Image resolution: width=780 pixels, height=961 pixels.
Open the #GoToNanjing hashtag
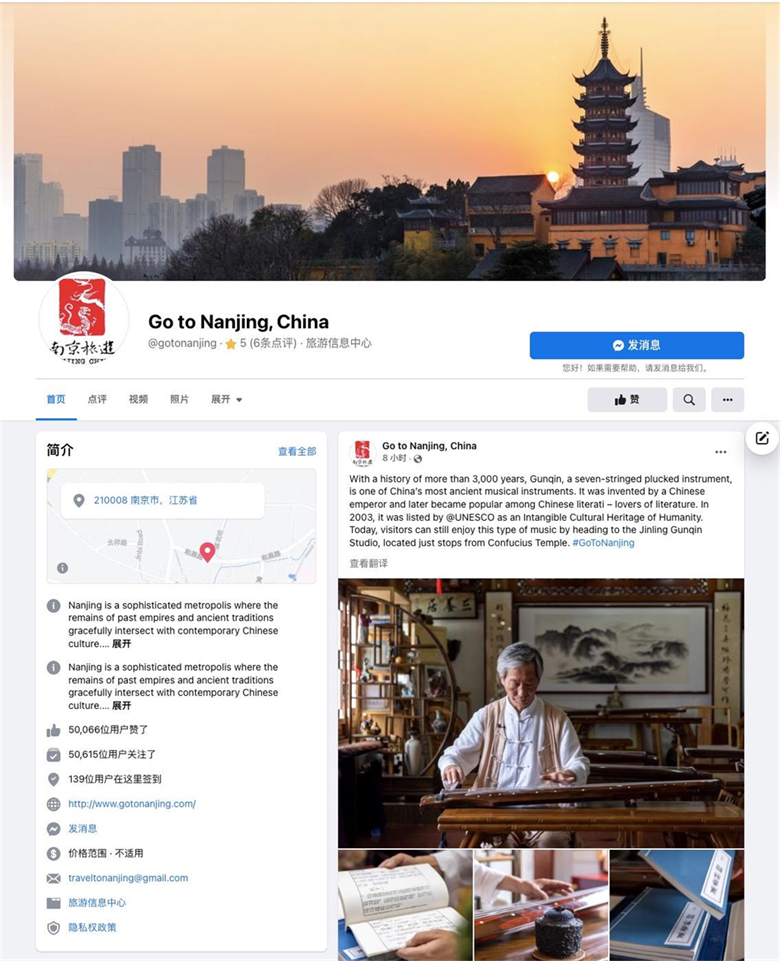[x=603, y=542]
